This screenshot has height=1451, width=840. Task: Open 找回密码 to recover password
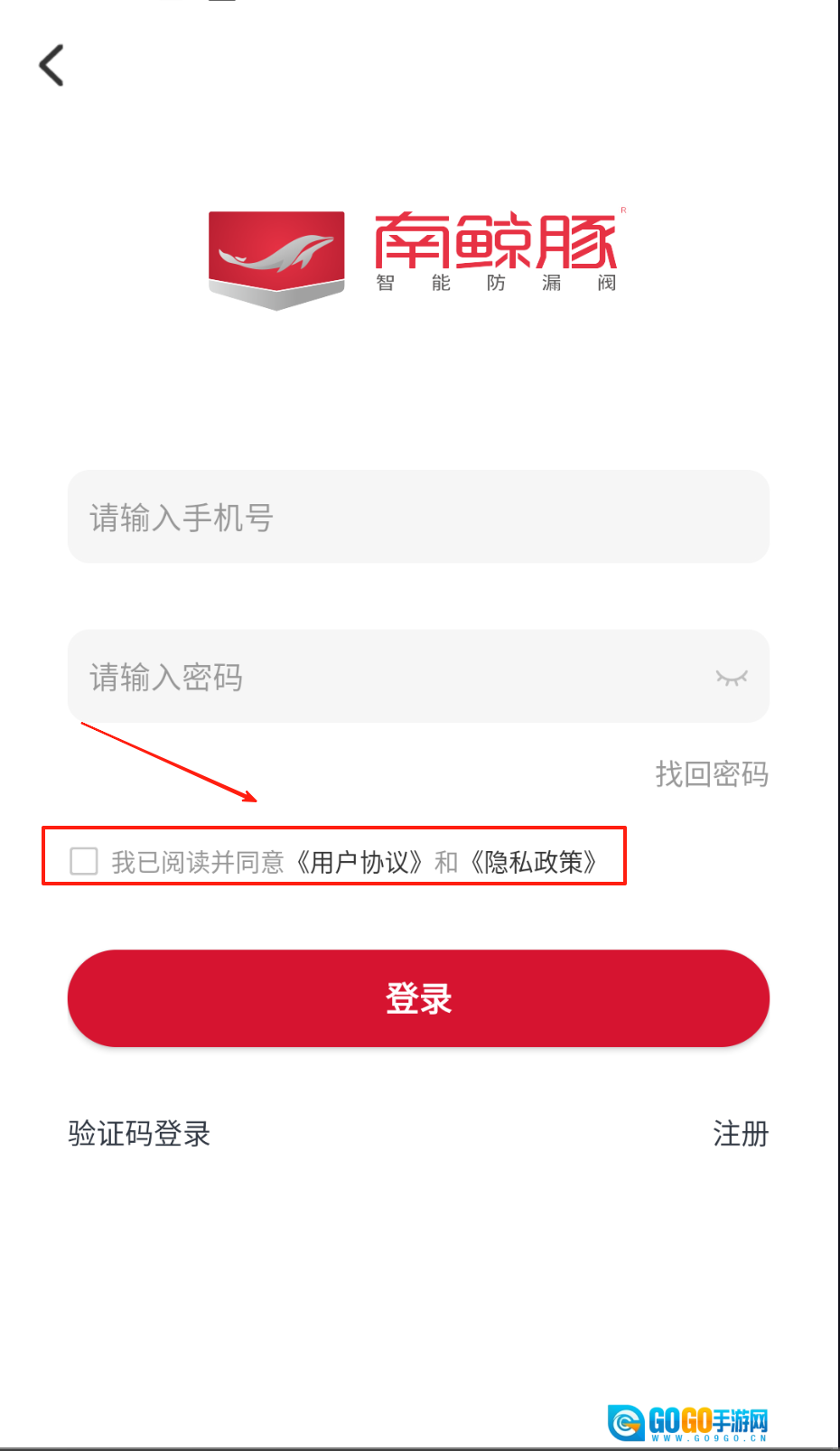click(x=711, y=774)
